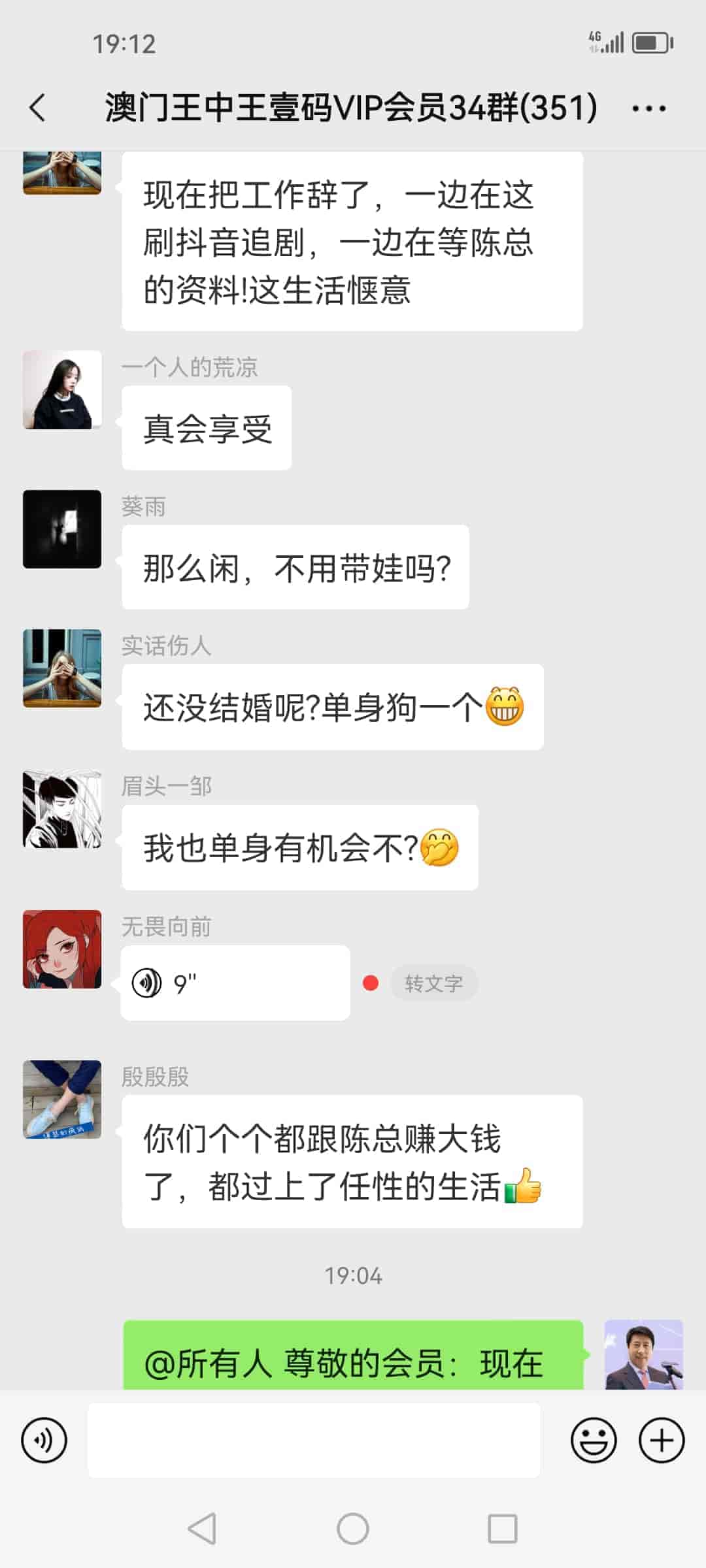Open group chat info menu (three dots)

[648, 108]
